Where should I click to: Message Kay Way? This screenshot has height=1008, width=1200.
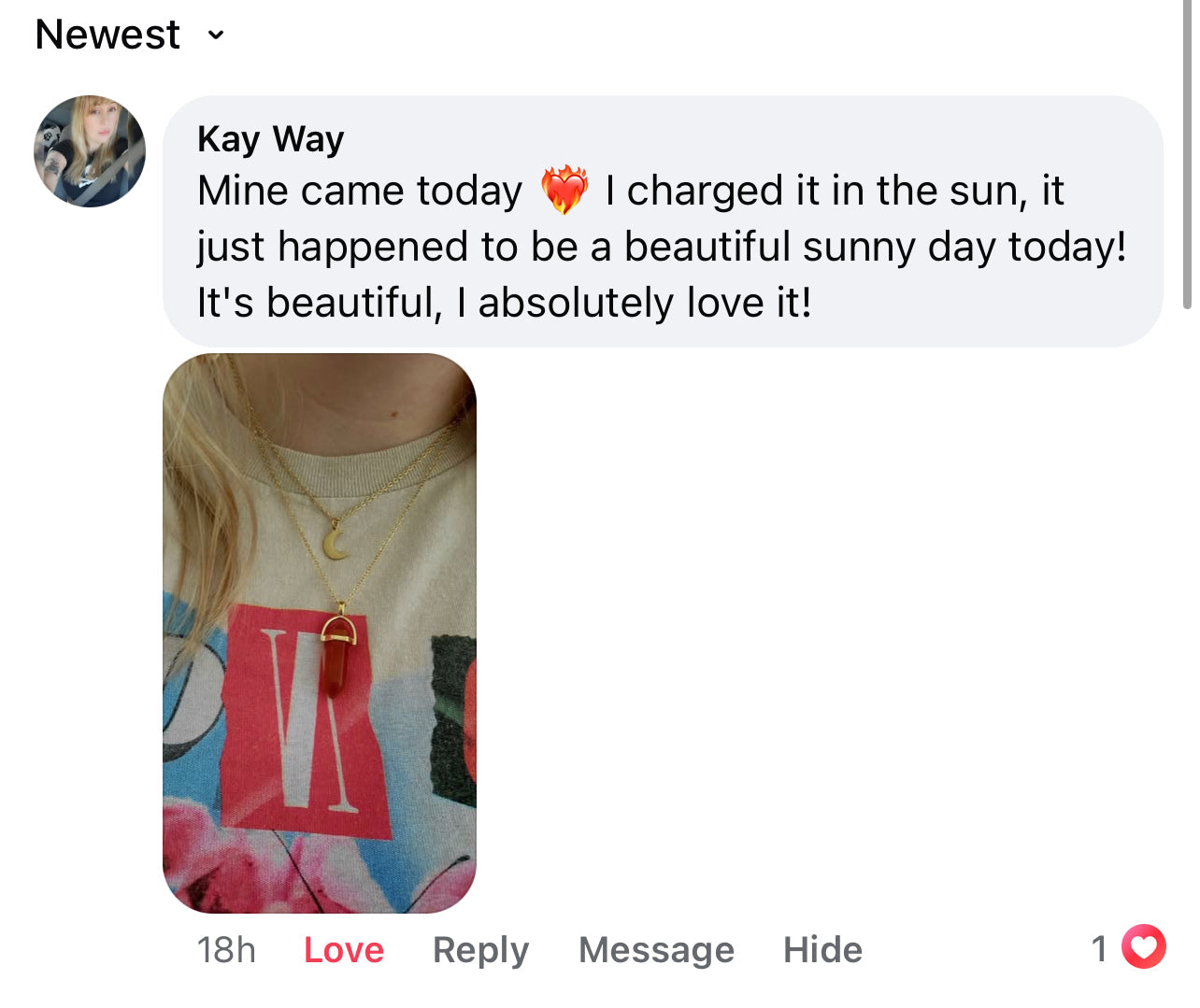pyautogui.click(x=656, y=949)
